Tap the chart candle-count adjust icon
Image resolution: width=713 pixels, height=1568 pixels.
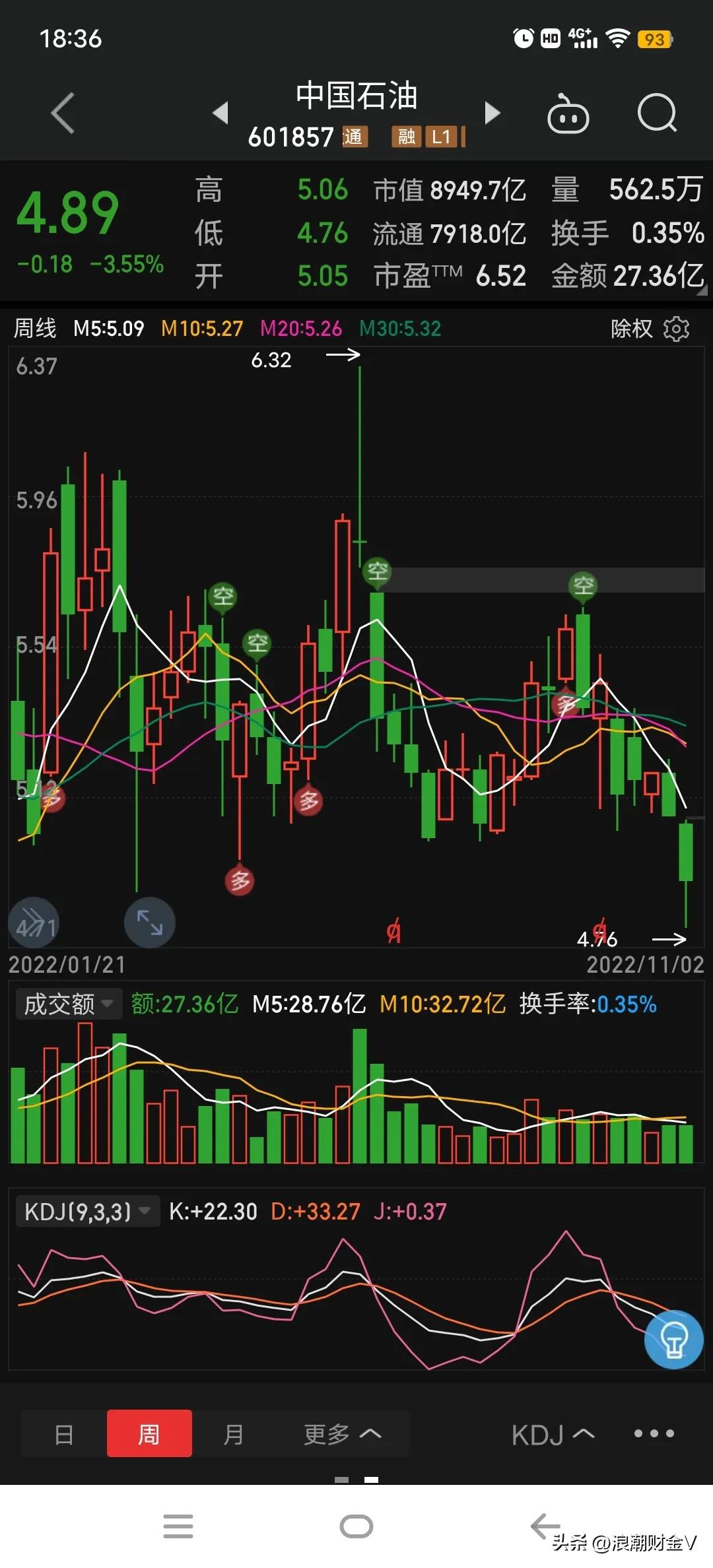[33, 923]
